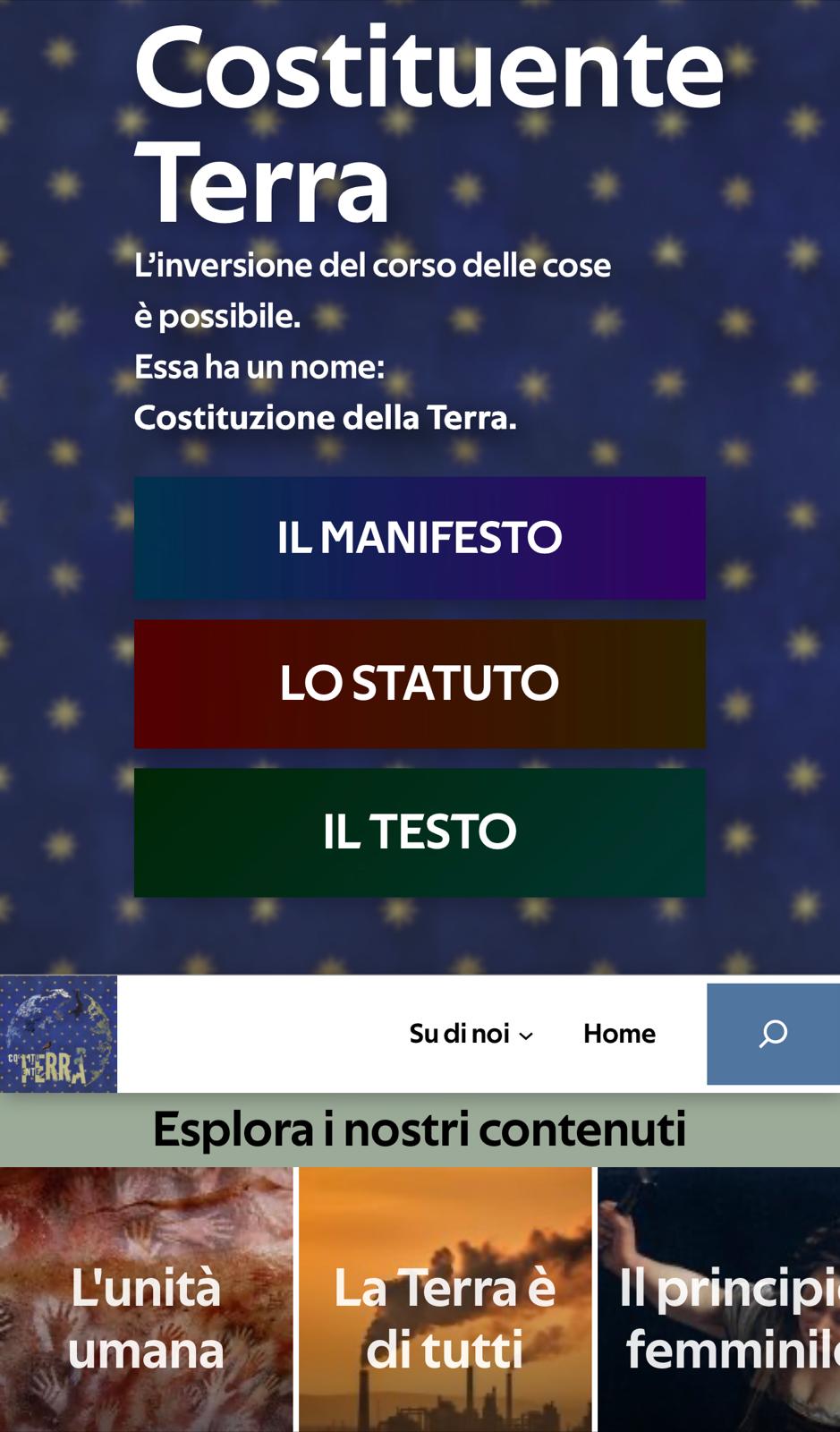Open the IL MANIFESTO button

(x=420, y=538)
